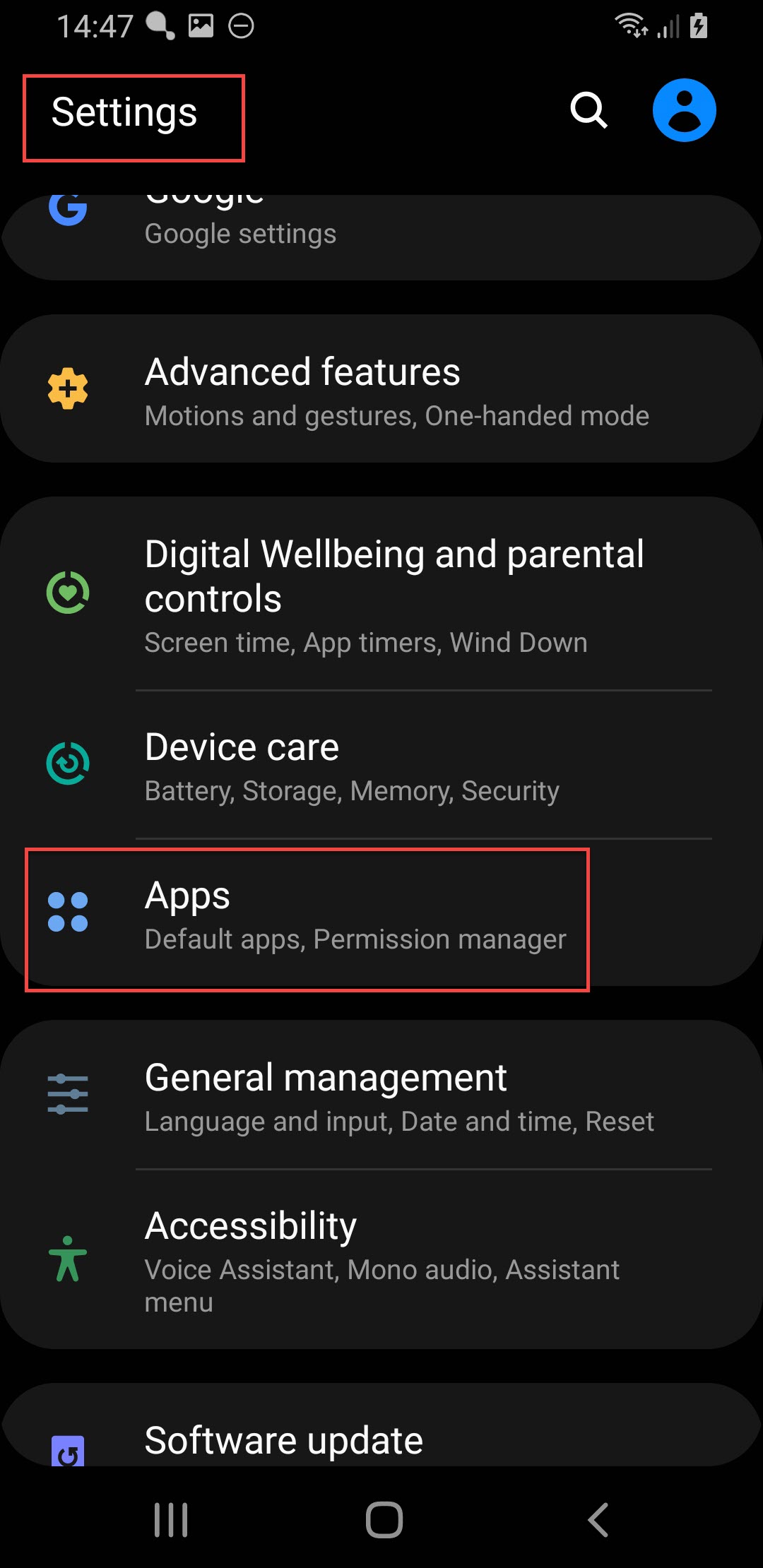Open Device care settings

[x=381, y=765]
